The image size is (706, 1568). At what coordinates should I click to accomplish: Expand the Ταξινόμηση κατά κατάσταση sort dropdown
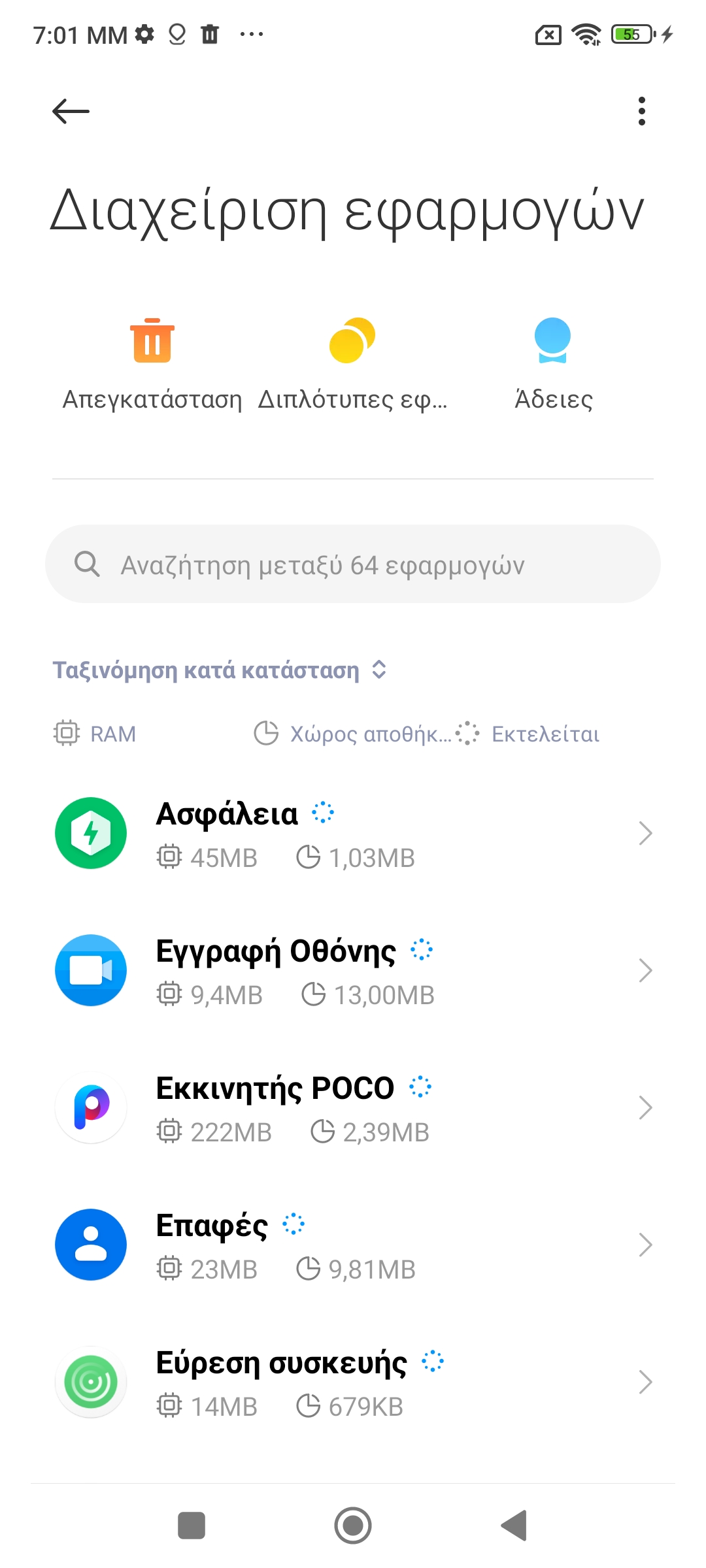coord(220,670)
